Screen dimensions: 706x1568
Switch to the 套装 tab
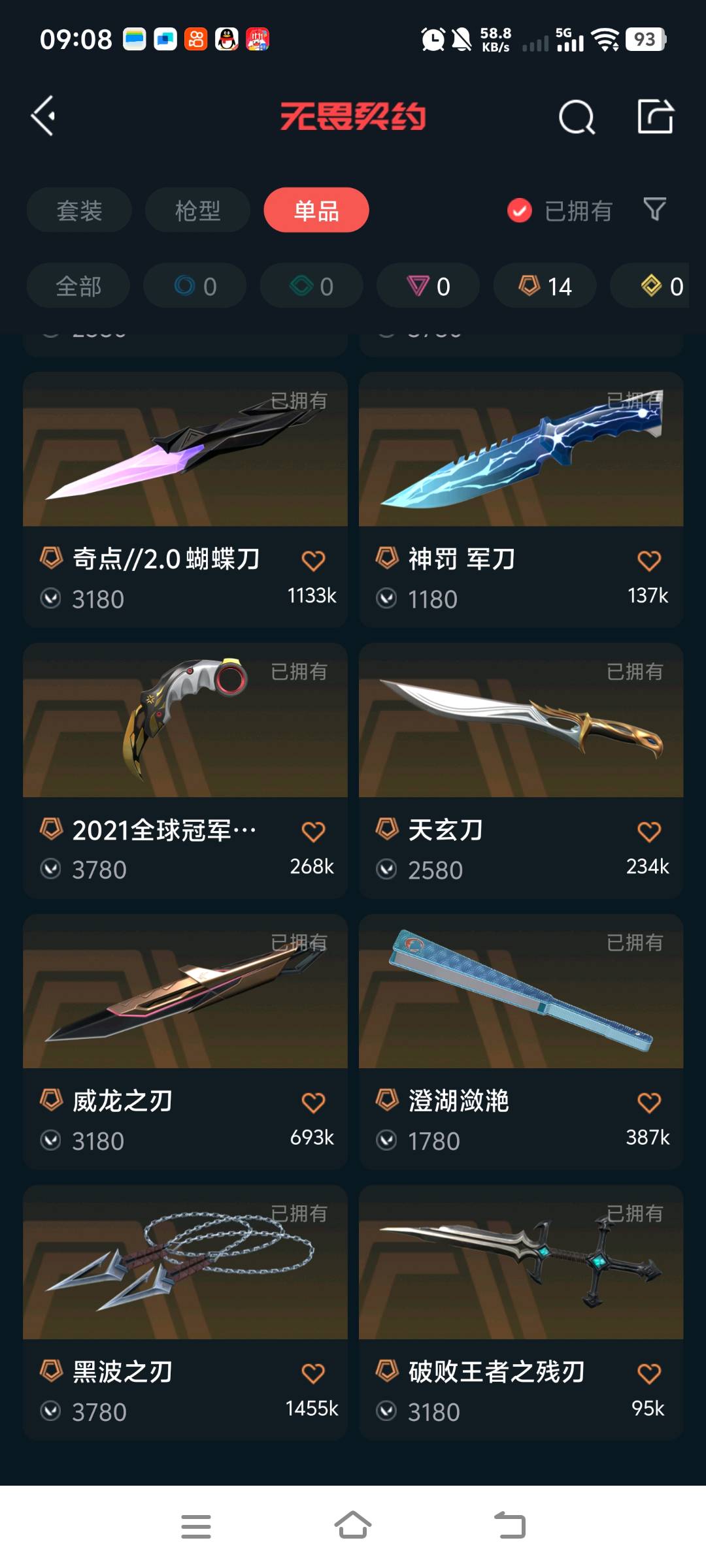click(x=79, y=210)
